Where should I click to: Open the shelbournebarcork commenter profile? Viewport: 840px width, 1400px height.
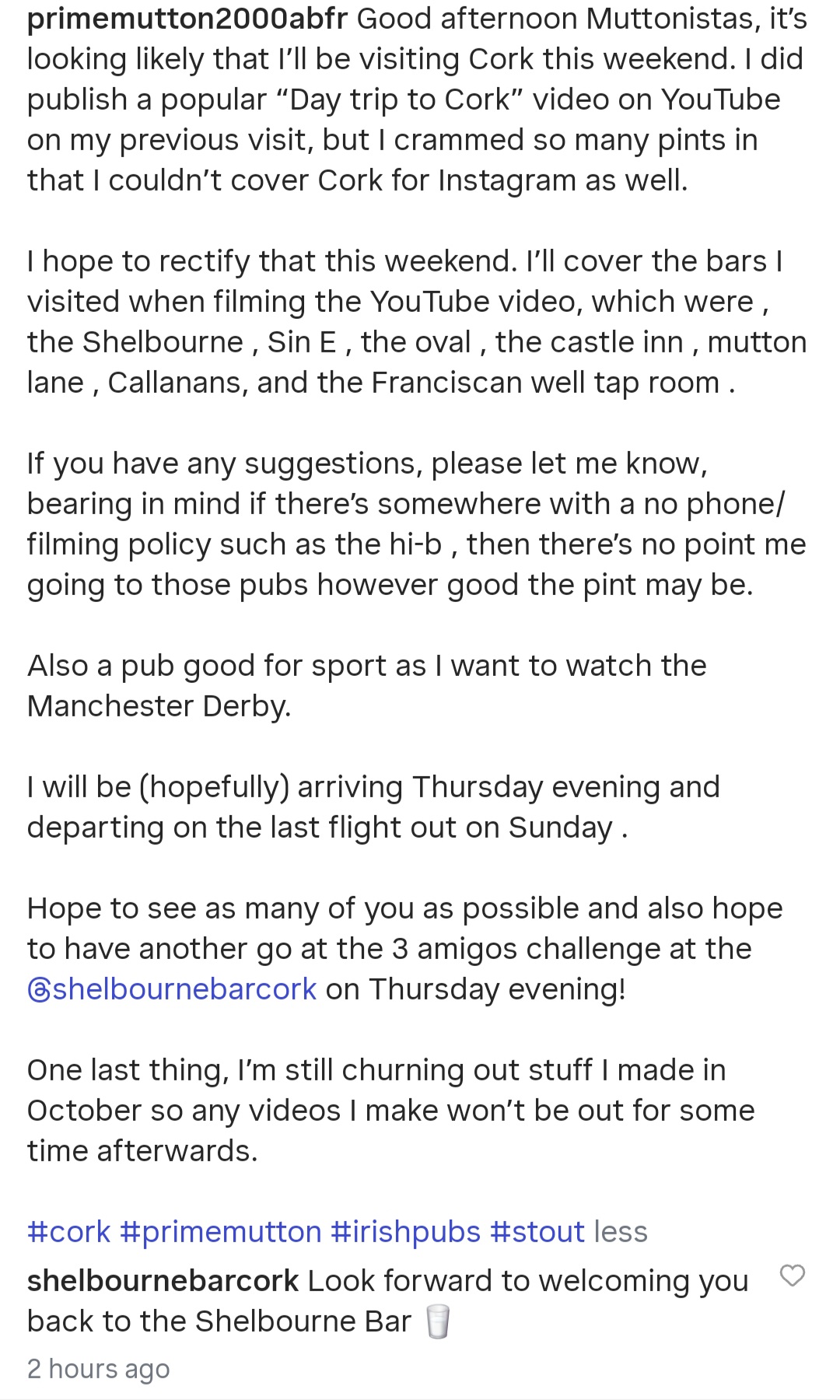click(x=163, y=1281)
